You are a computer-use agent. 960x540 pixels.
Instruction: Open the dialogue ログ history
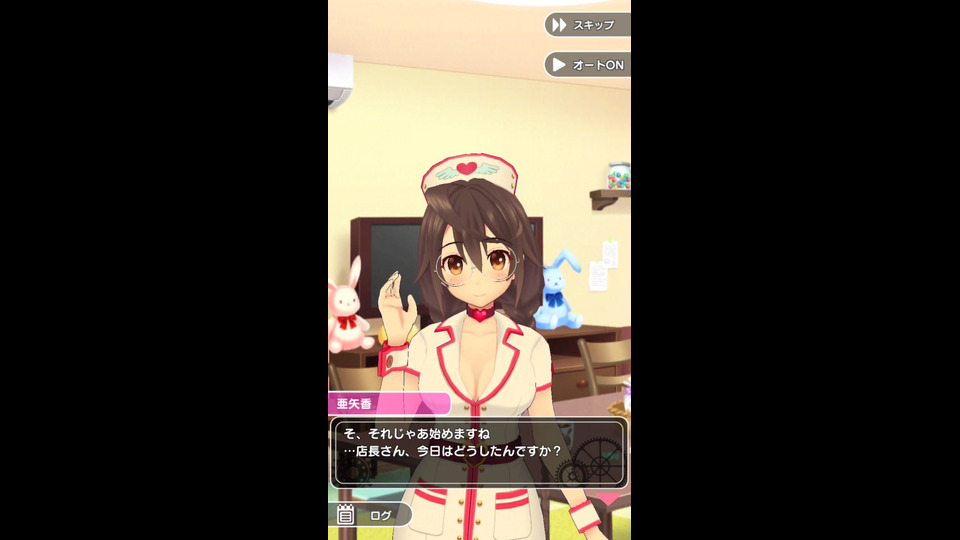(x=370, y=515)
